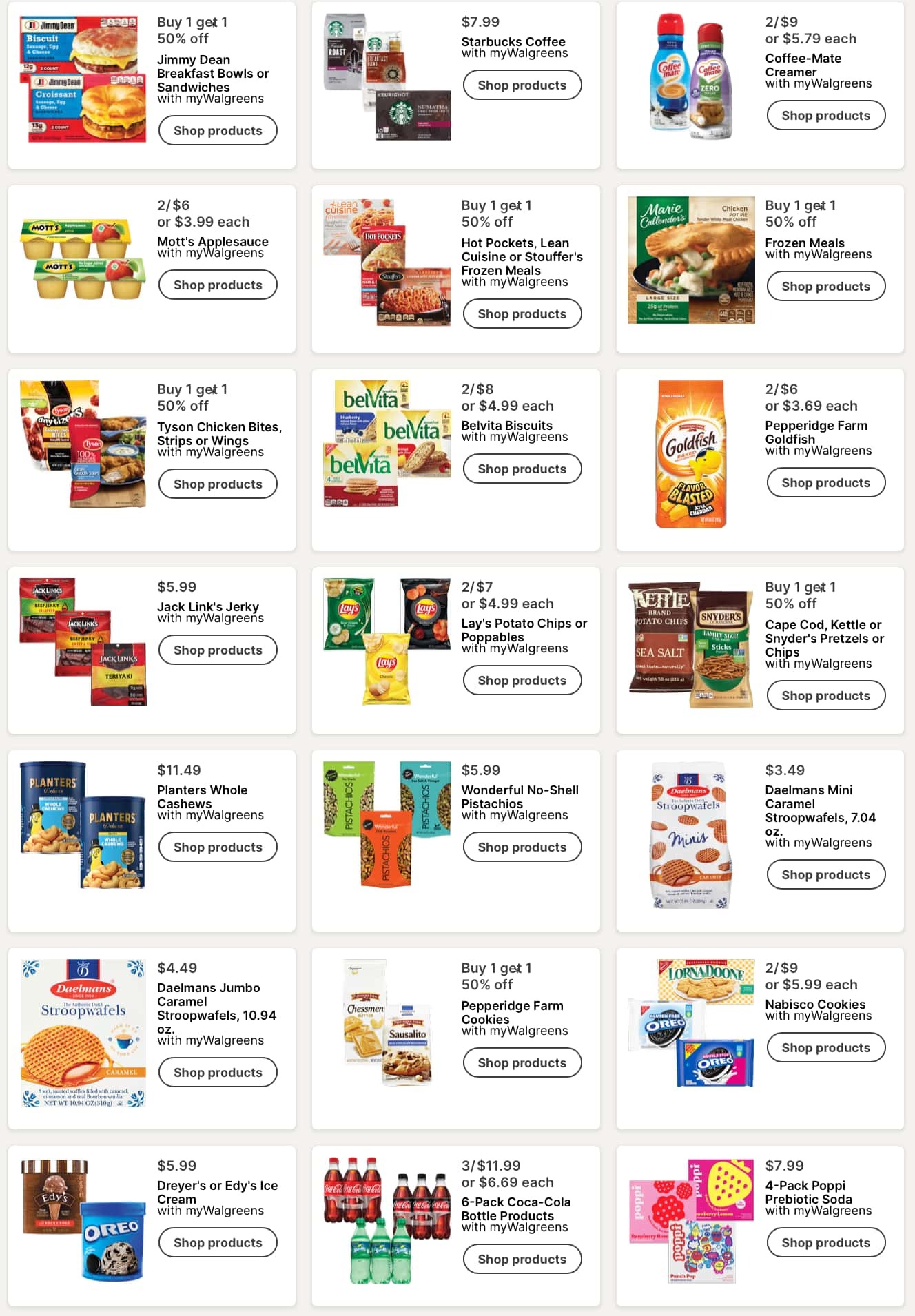Shop products for Jimmy Dean Breakfast Bowls
The width and height of the screenshot is (915, 1316).
[218, 131]
